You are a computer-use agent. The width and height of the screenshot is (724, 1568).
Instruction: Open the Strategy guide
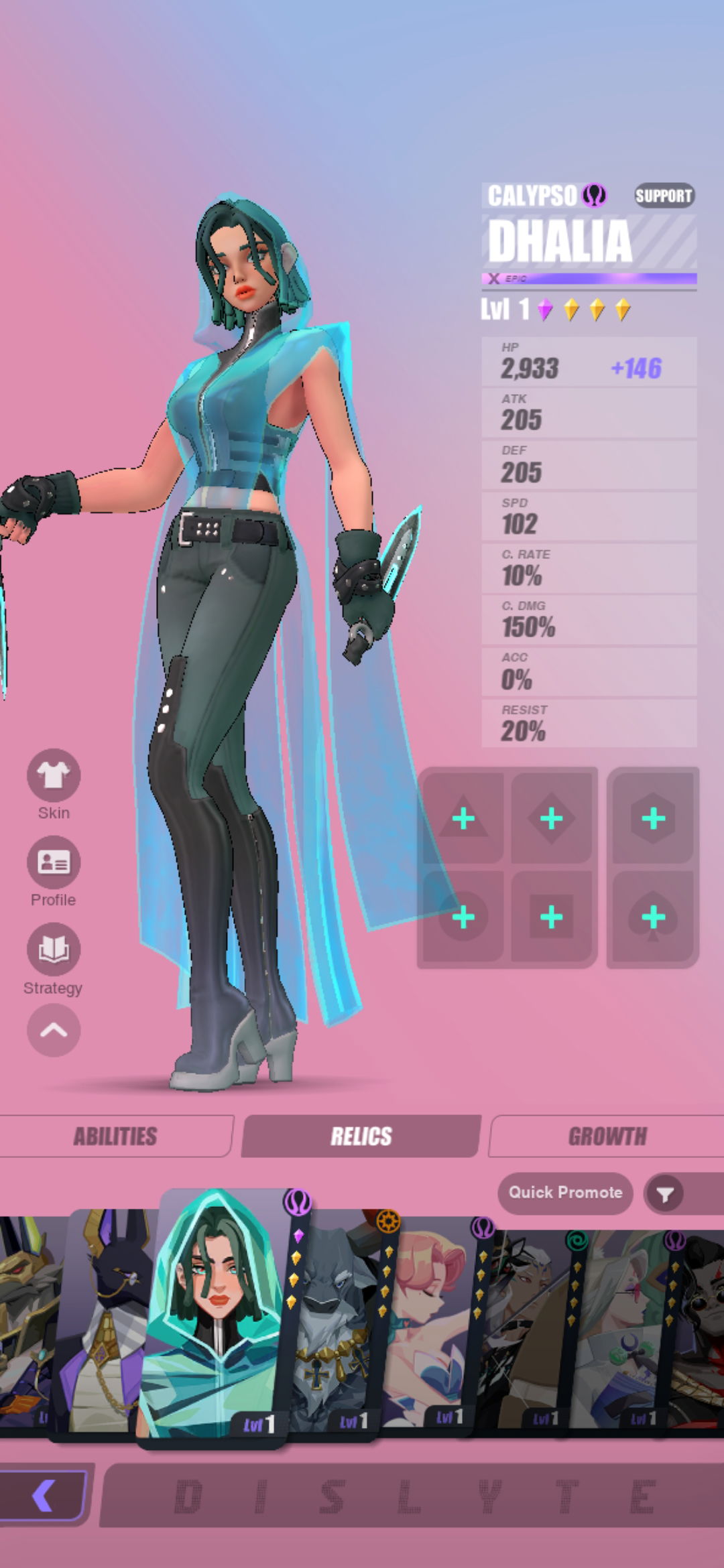pyautogui.click(x=54, y=949)
